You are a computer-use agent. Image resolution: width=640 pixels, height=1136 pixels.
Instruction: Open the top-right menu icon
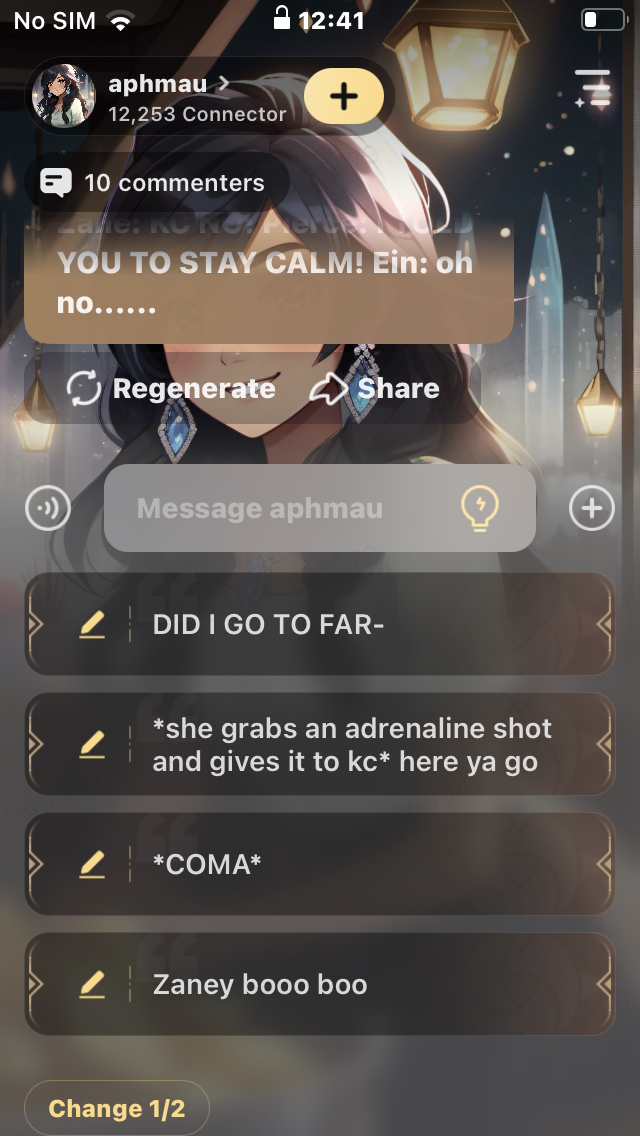point(592,90)
